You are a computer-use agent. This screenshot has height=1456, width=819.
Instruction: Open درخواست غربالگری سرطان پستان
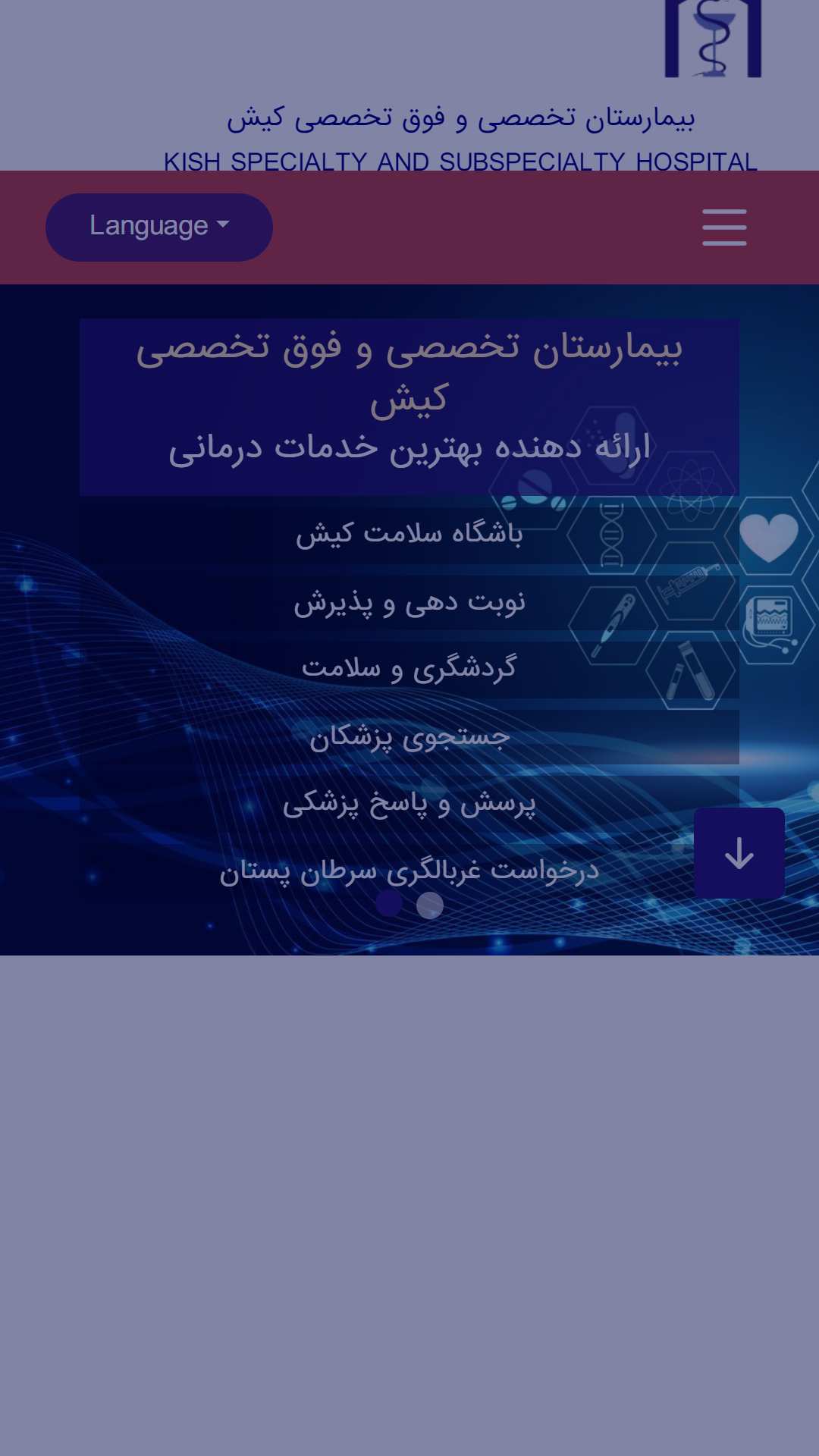pos(409,872)
